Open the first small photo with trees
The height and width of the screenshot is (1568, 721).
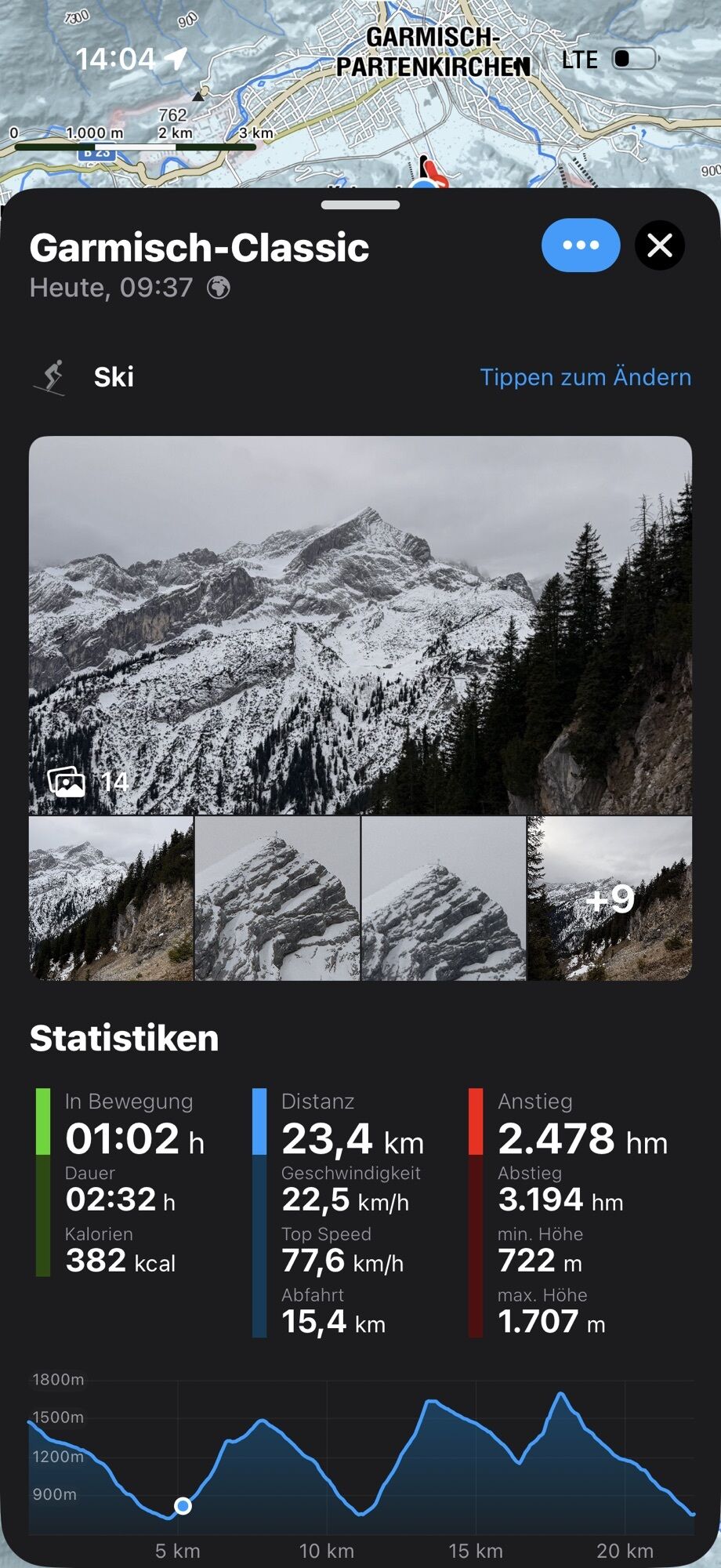click(x=111, y=898)
